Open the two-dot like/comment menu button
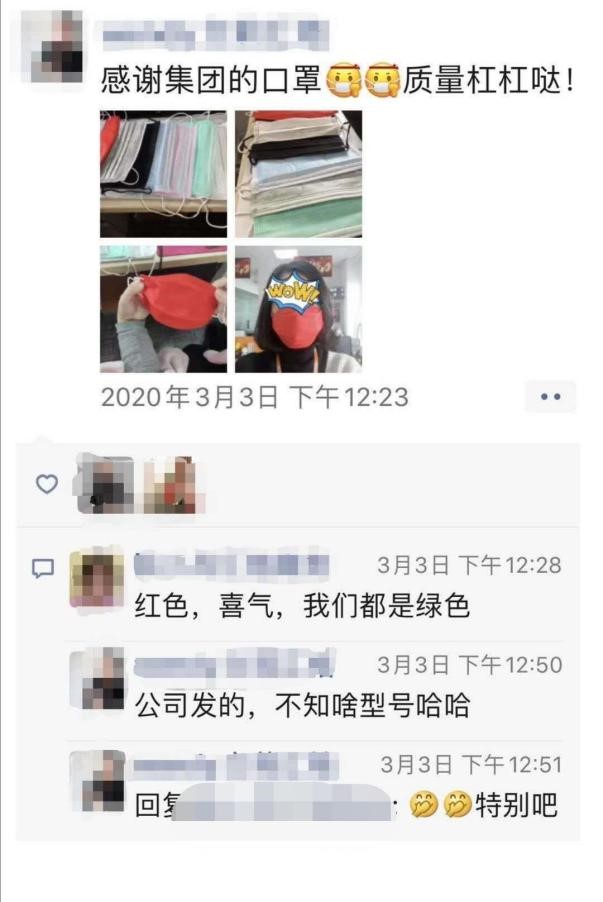 point(550,397)
